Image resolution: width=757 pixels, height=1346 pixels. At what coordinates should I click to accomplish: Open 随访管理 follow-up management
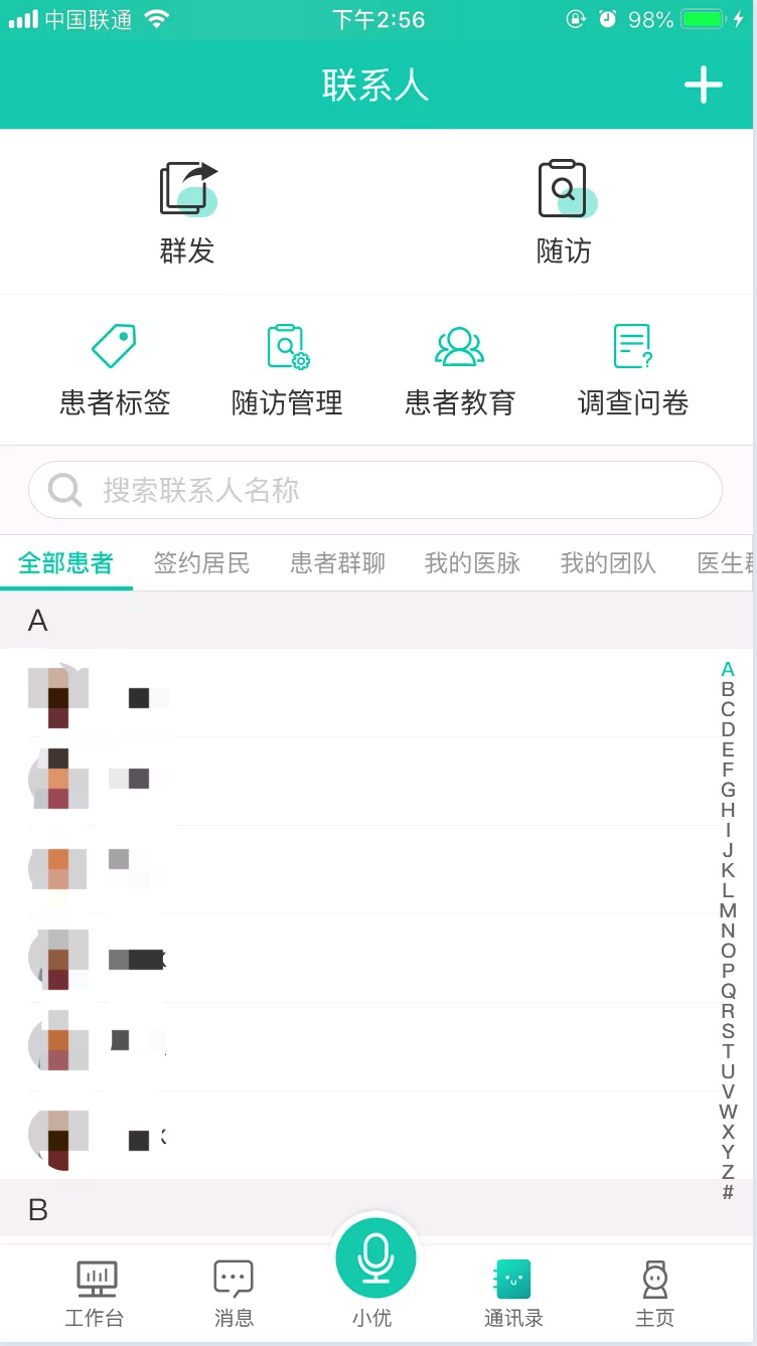(287, 370)
